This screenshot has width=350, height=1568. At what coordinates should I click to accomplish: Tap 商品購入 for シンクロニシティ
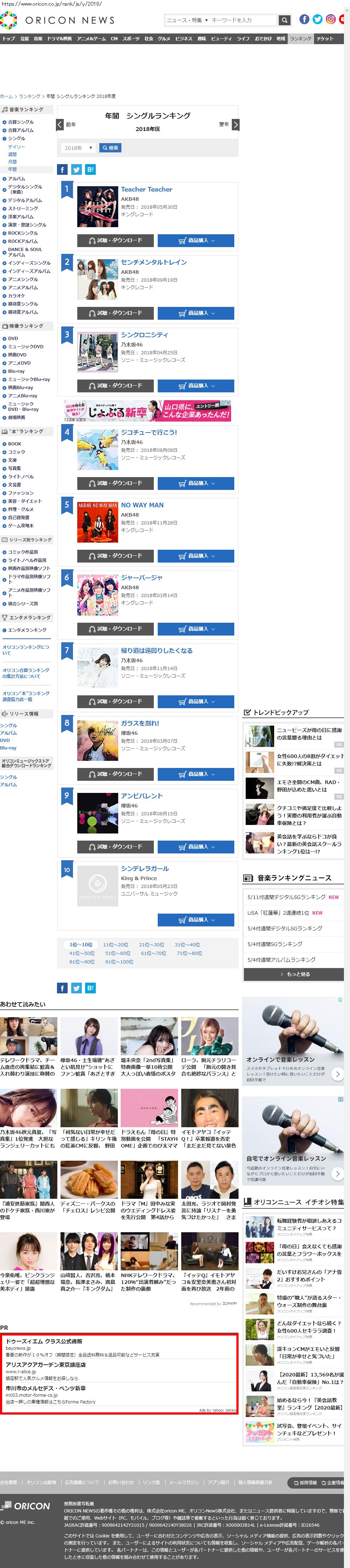195,385
